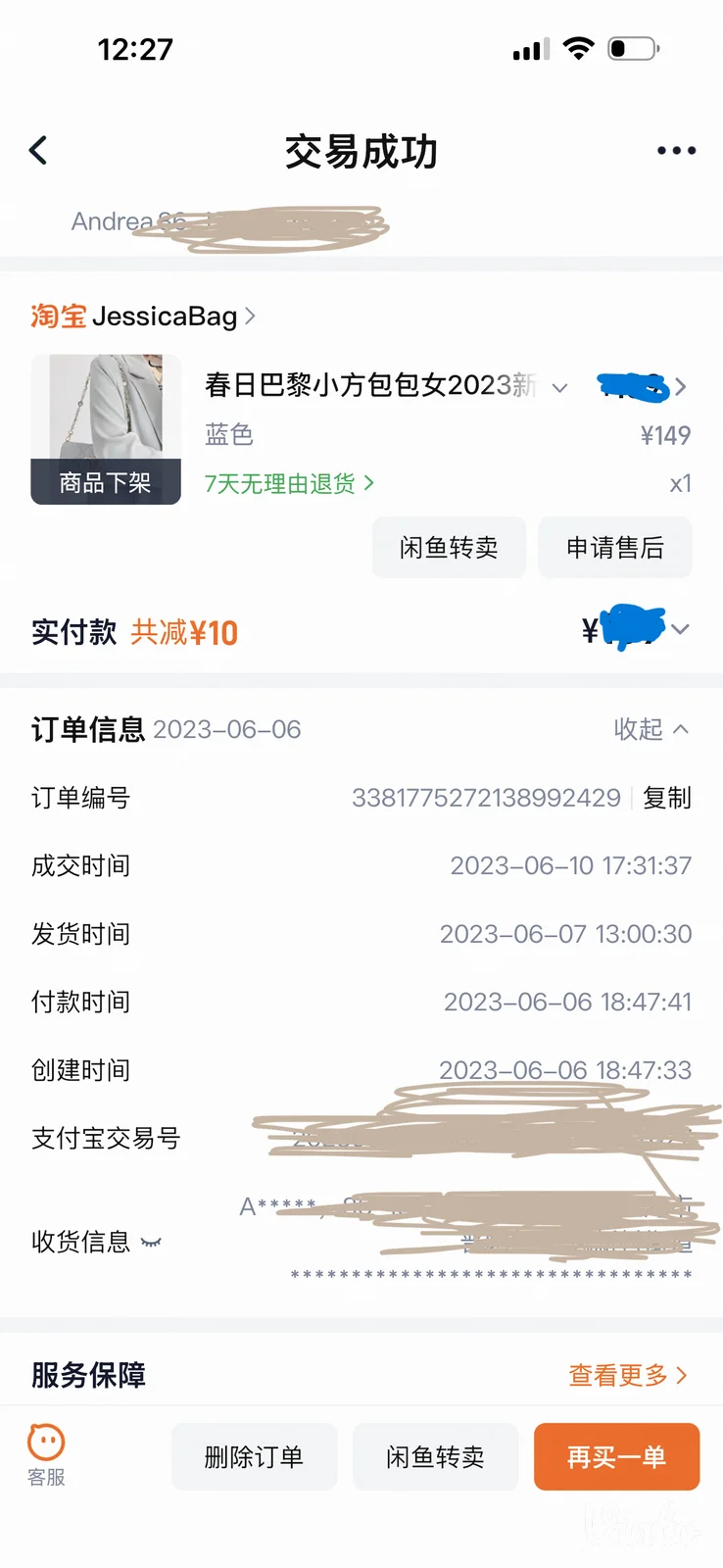Collapse order info with 收起

point(651,729)
